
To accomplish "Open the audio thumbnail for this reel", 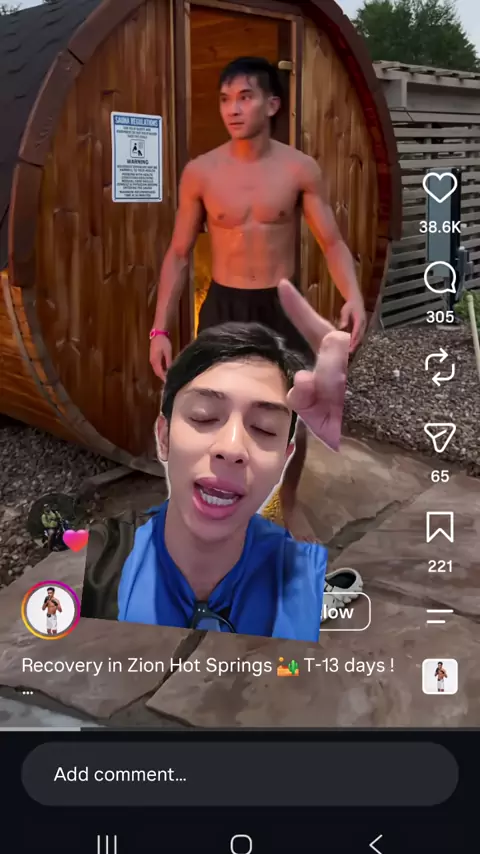I will click(440, 676).
